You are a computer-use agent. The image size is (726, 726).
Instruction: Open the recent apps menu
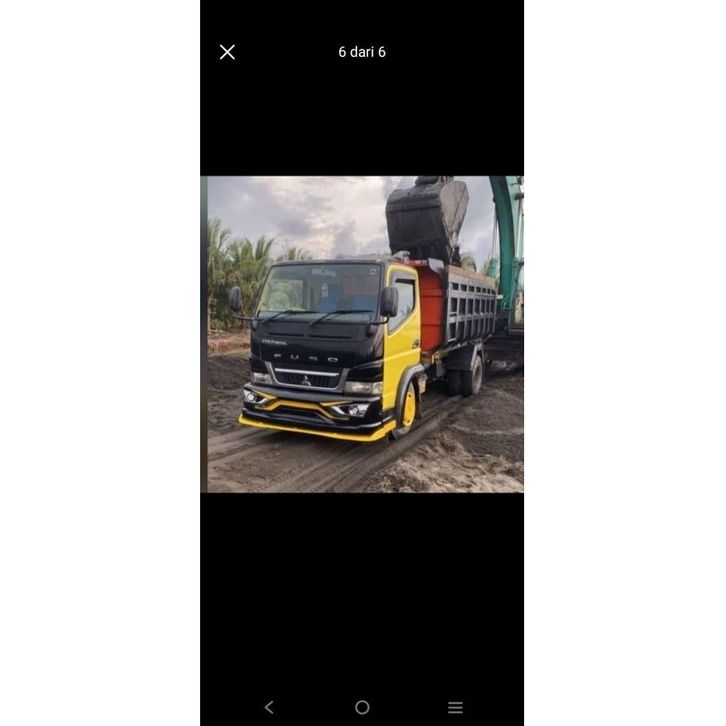[x=455, y=707]
